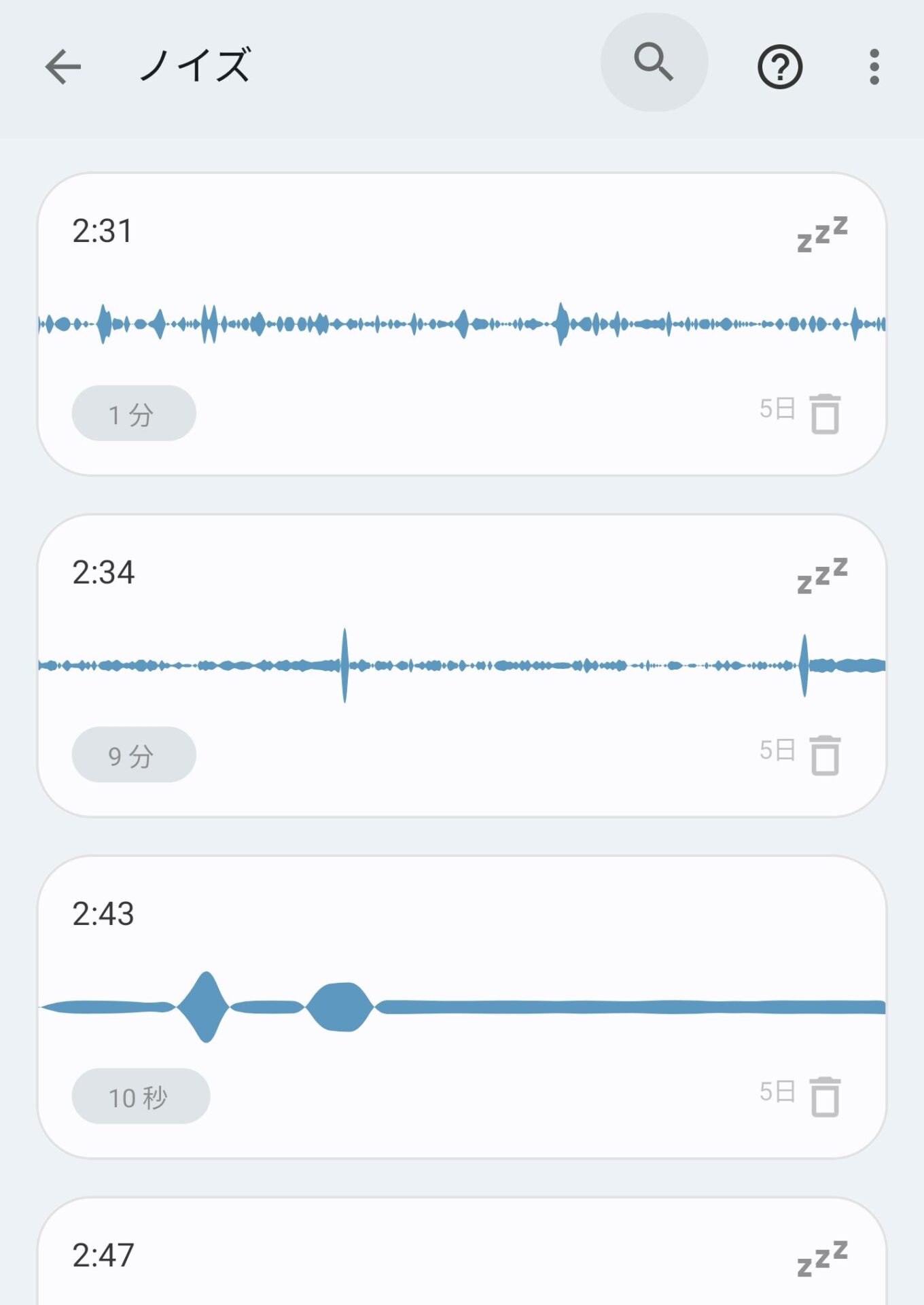The image size is (924, 1305).
Task: Open the 2:34 noise recording card
Action: pyautogui.click(x=462, y=665)
